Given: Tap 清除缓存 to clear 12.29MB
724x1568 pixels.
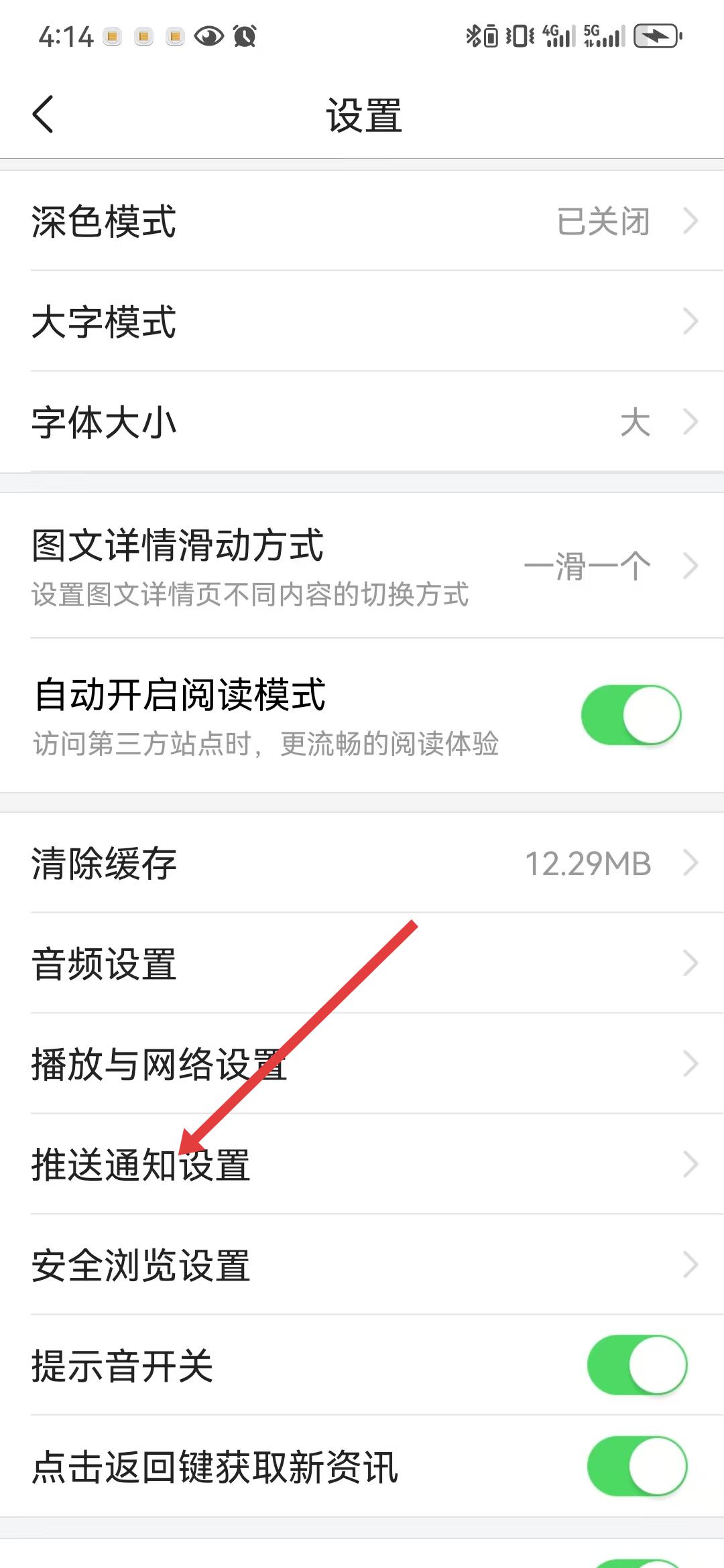Looking at the screenshot, I should 362,863.
